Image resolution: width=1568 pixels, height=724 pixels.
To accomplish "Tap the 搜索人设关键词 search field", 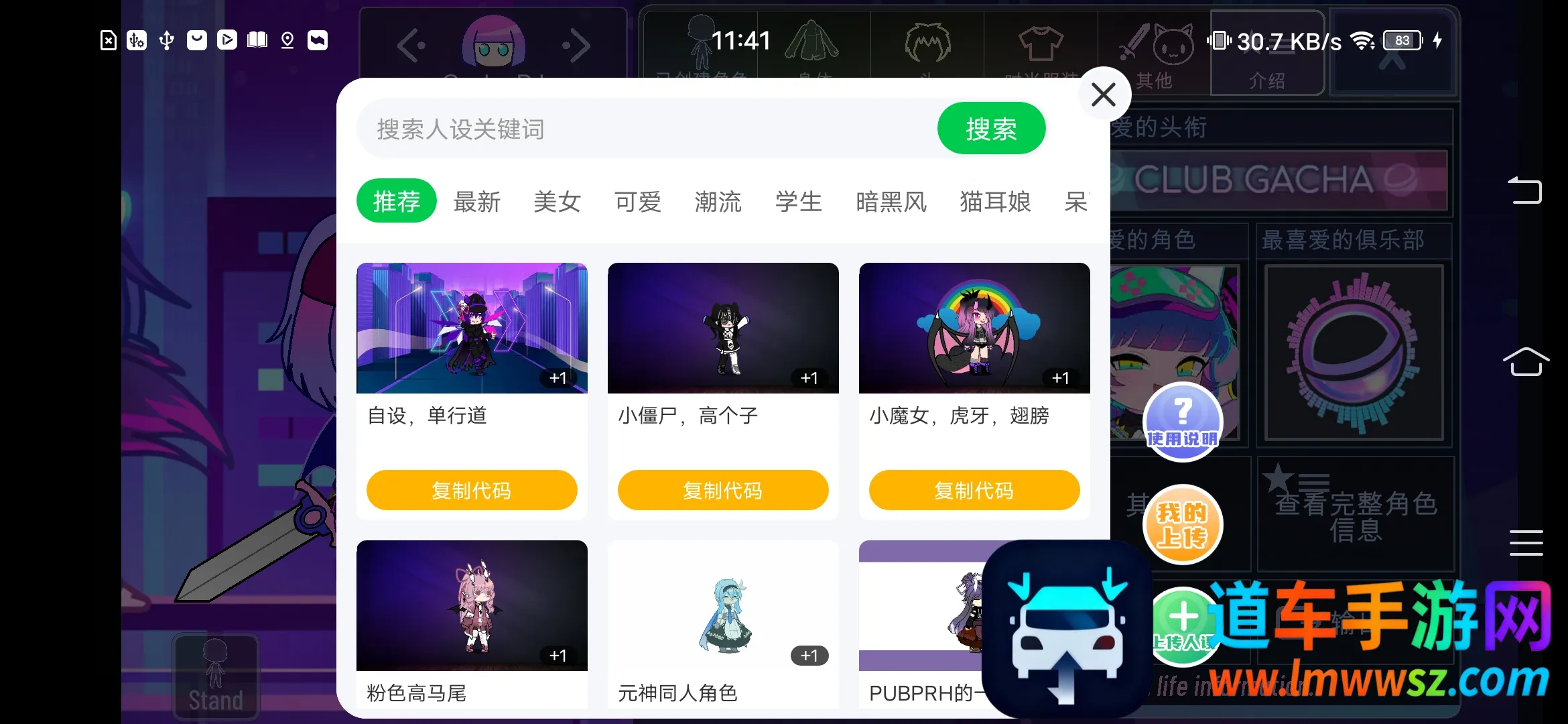I will coord(643,129).
